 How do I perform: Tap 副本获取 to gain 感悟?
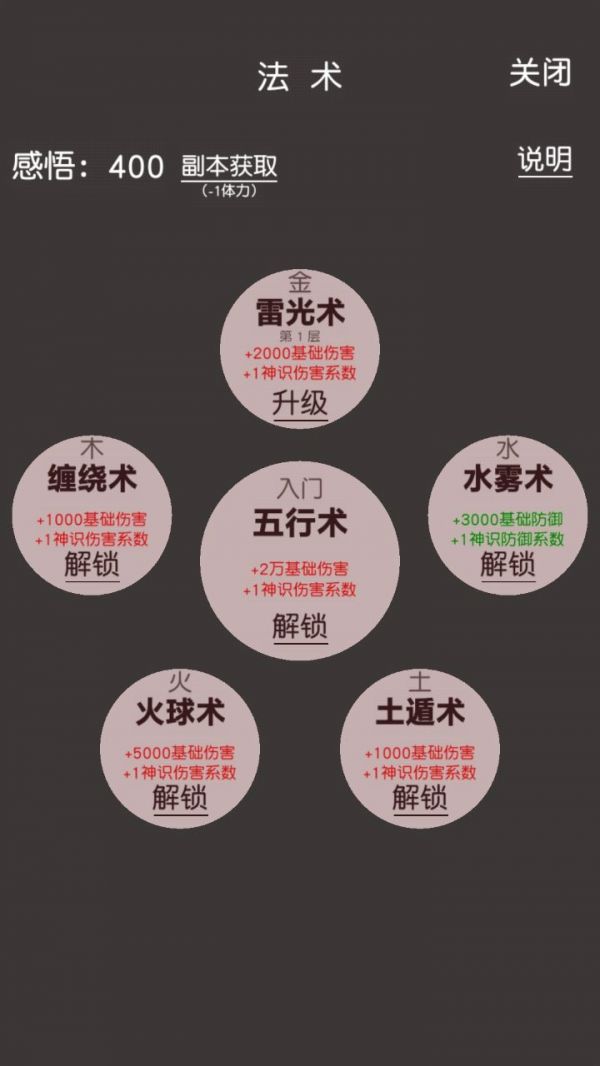(x=229, y=167)
